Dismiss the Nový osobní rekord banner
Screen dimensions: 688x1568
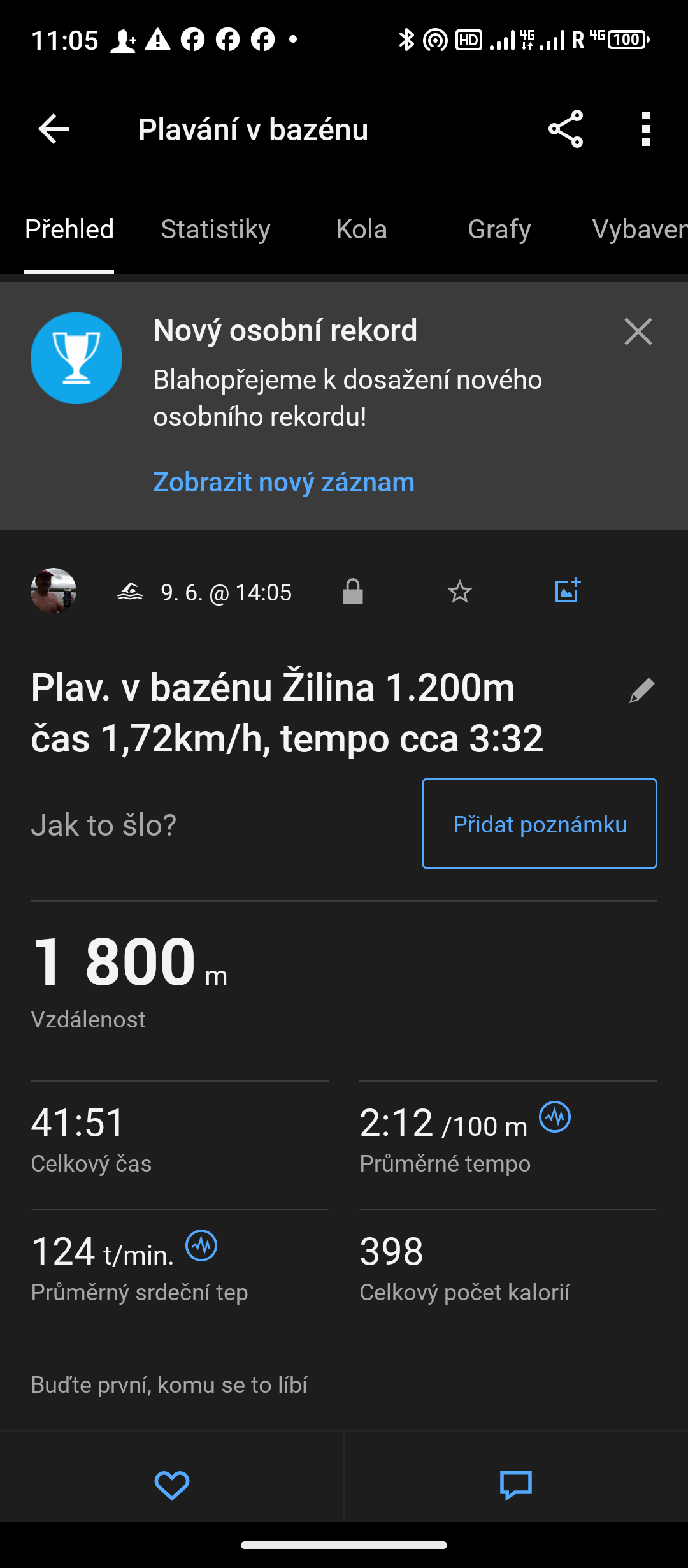tap(638, 332)
